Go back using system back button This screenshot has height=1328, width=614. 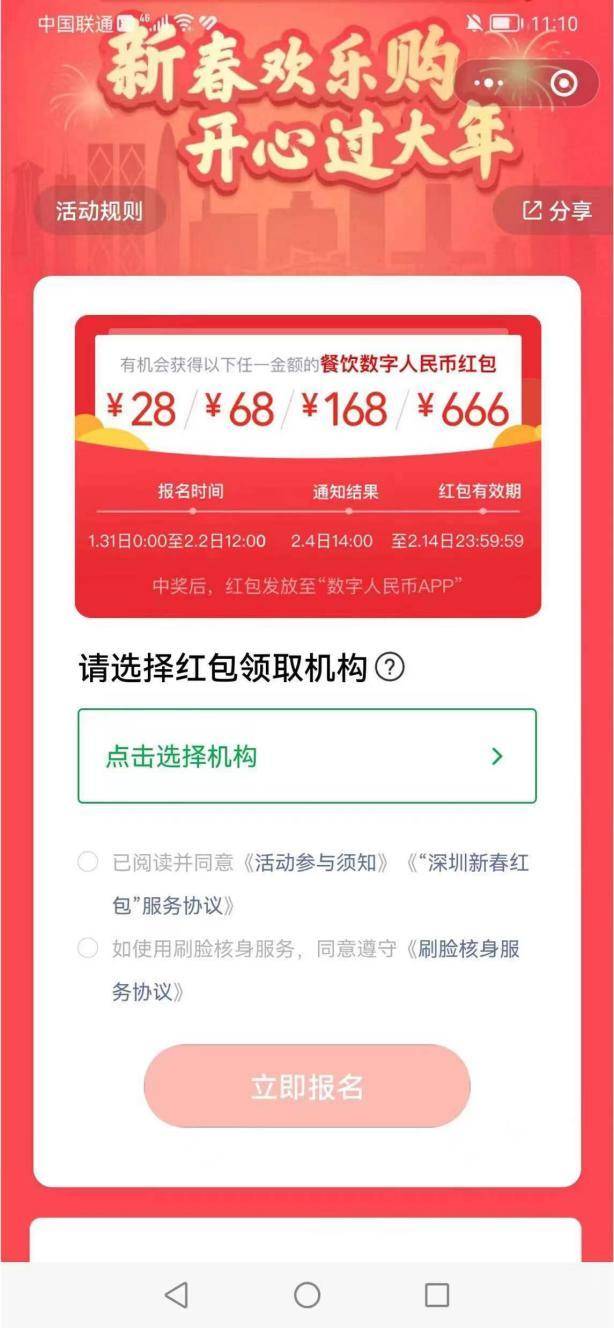click(176, 1295)
